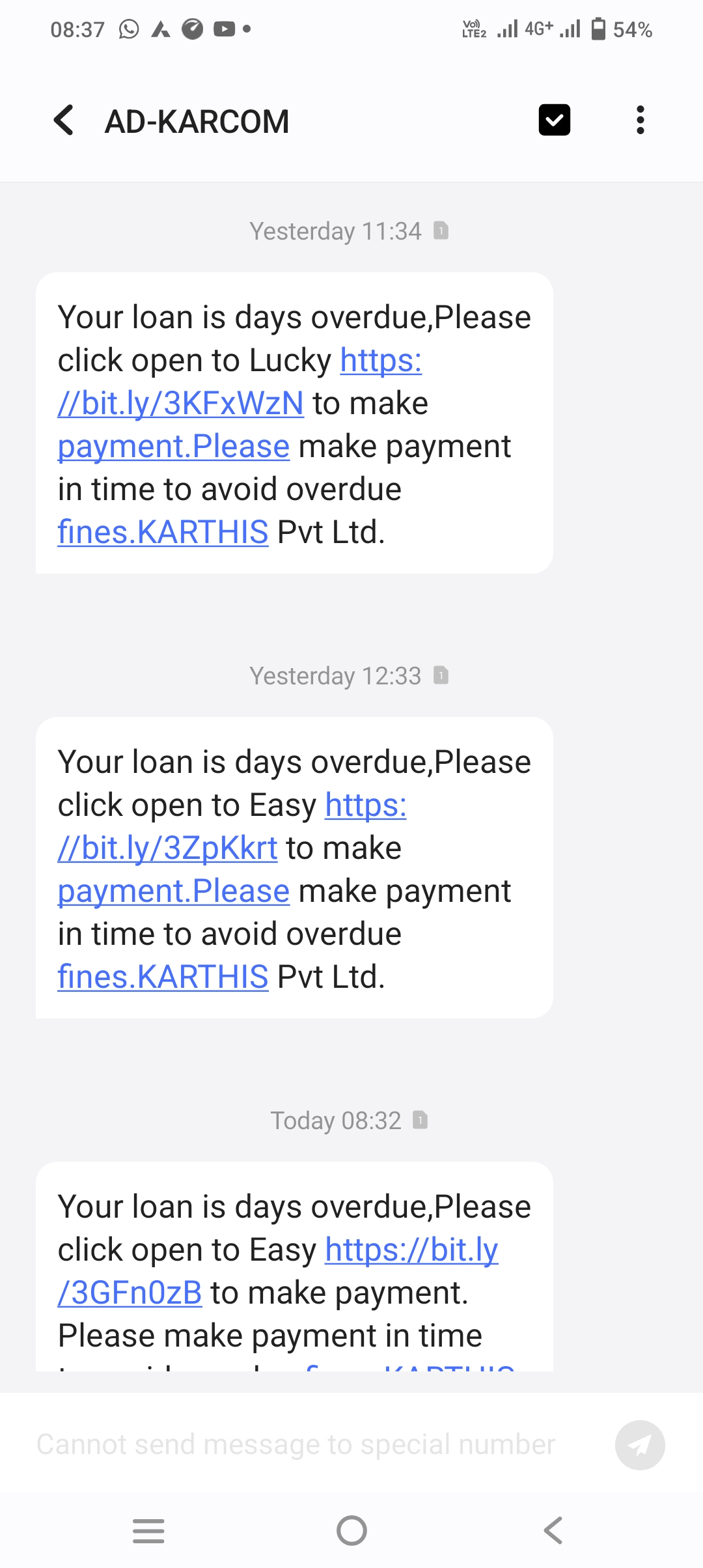Open the bit.ly/3ZpKkrt link
Image resolution: width=703 pixels, height=1568 pixels.
tap(168, 848)
